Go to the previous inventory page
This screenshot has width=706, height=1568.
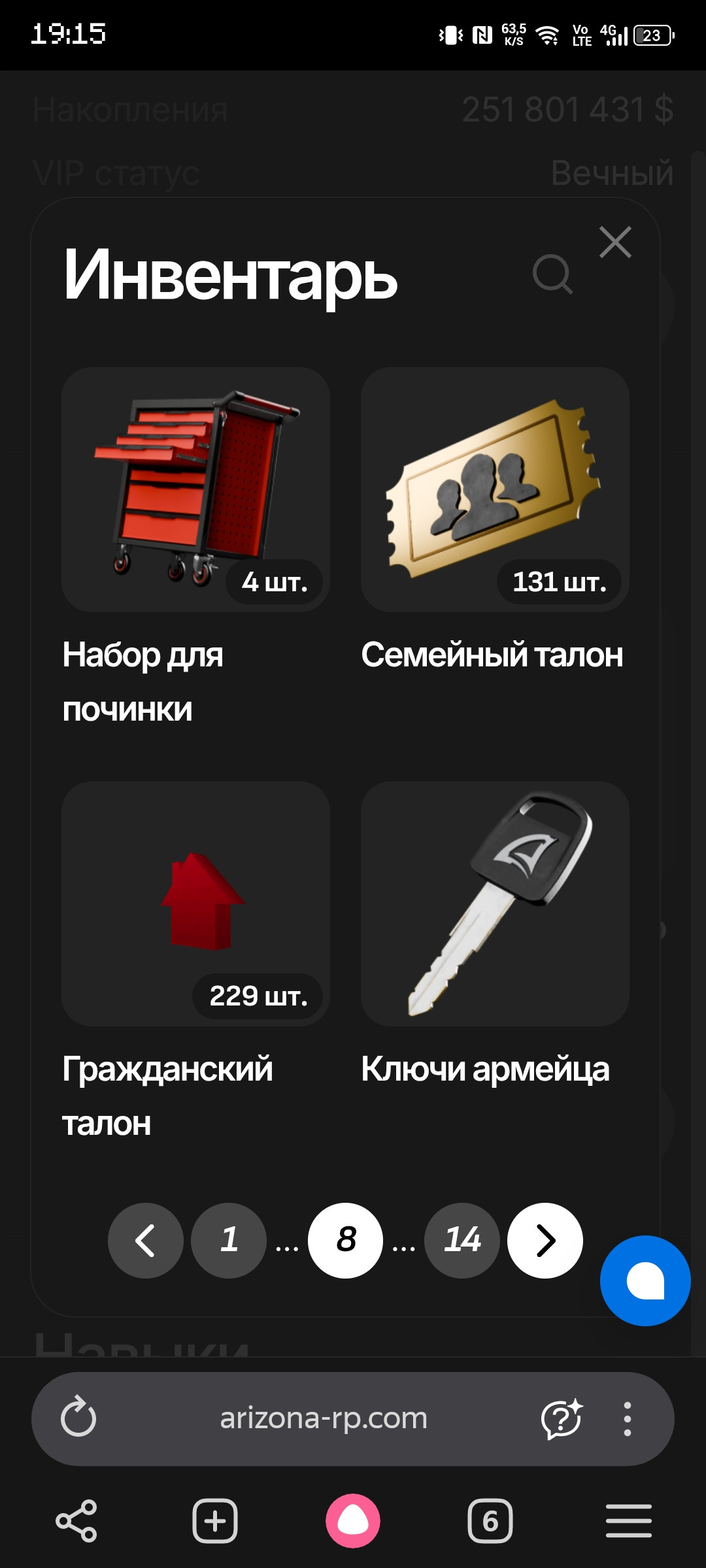click(x=145, y=1240)
